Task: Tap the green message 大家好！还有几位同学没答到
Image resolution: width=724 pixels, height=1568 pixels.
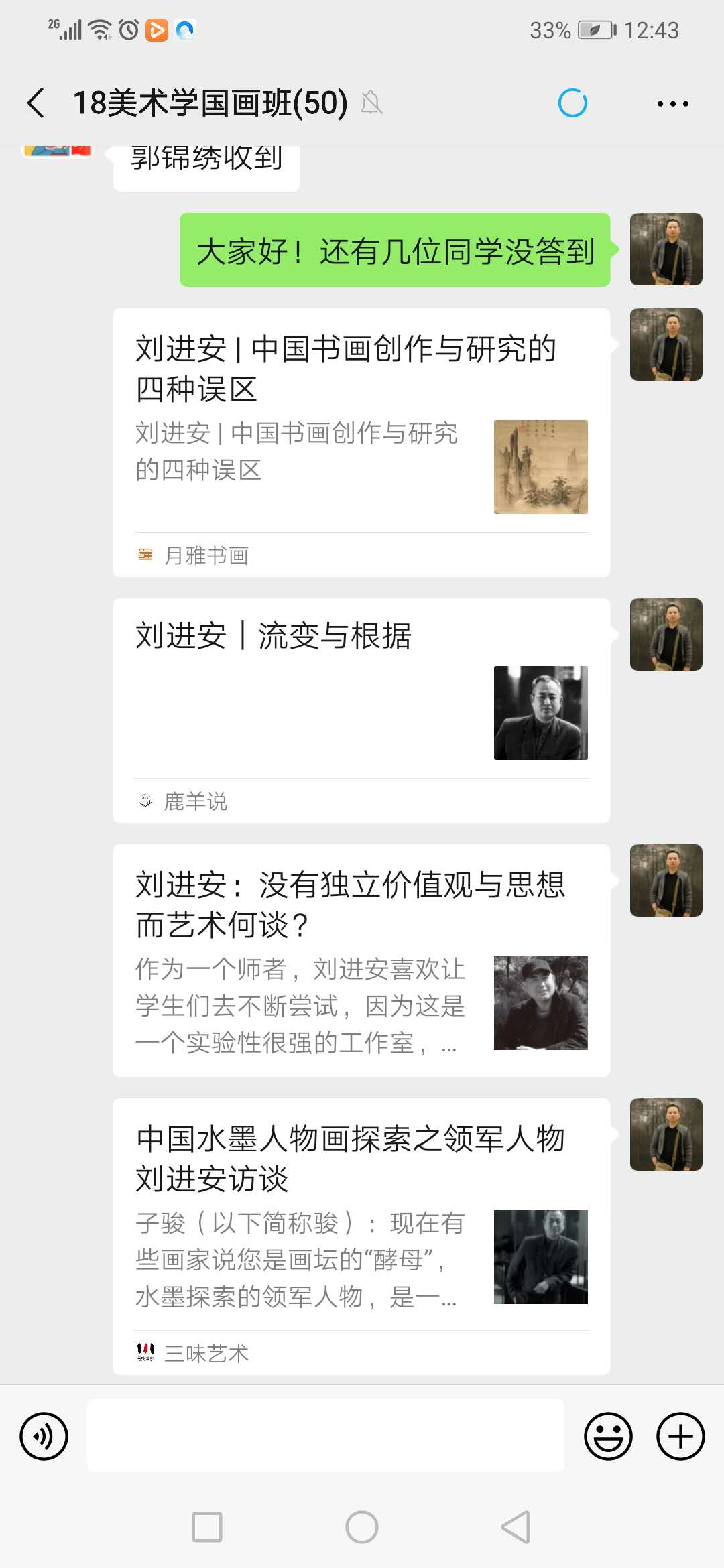Action: pos(394,251)
